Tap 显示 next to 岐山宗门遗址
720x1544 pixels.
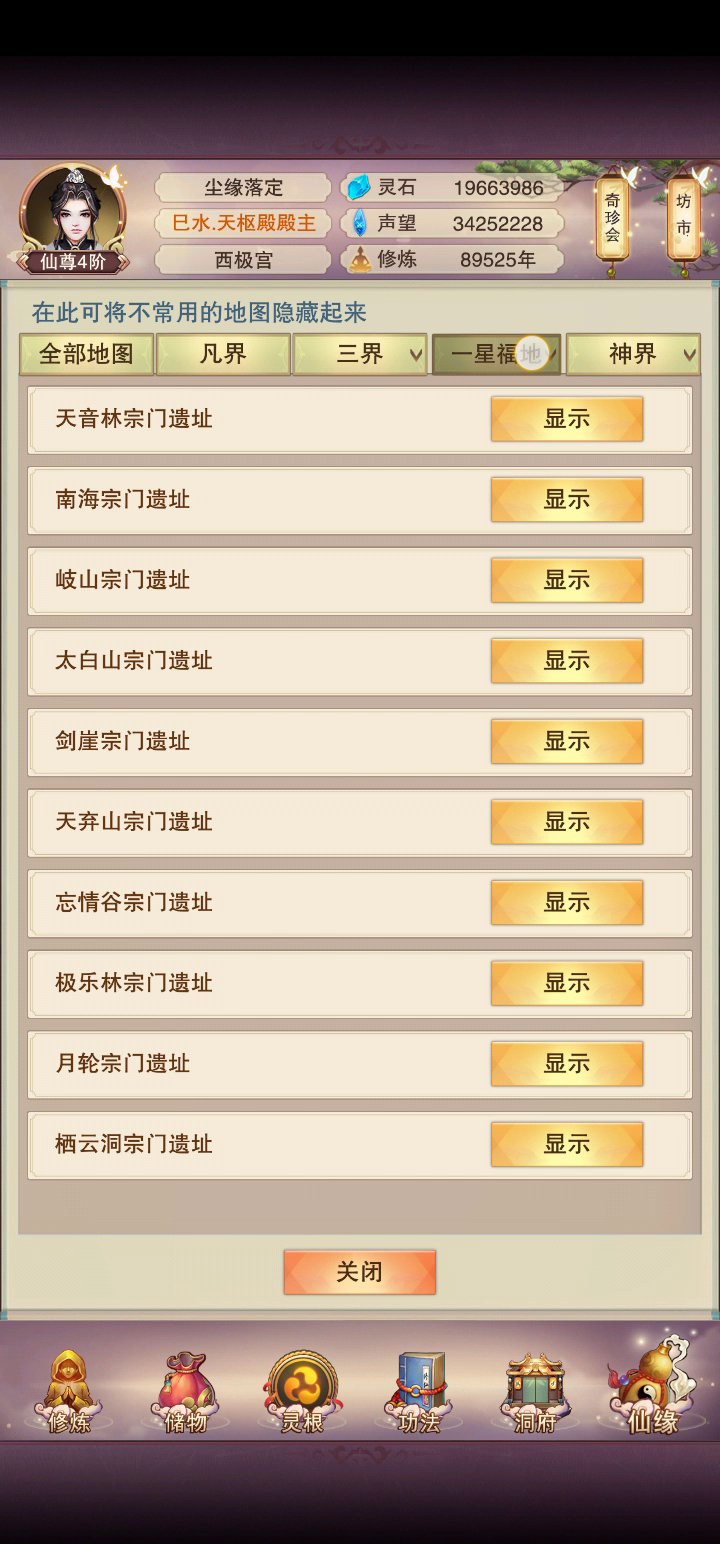tap(567, 580)
